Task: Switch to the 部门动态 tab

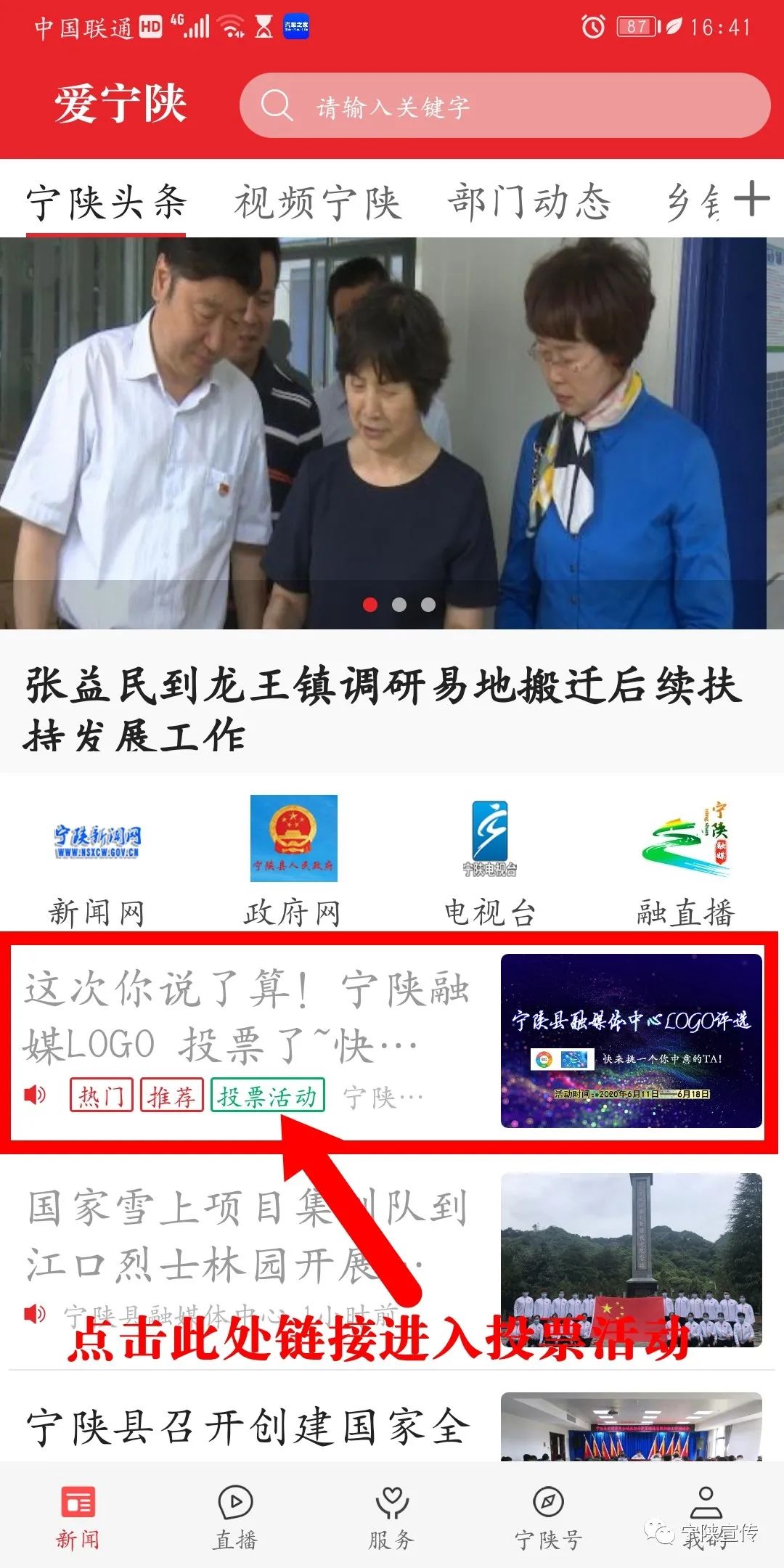Action: (x=529, y=202)
